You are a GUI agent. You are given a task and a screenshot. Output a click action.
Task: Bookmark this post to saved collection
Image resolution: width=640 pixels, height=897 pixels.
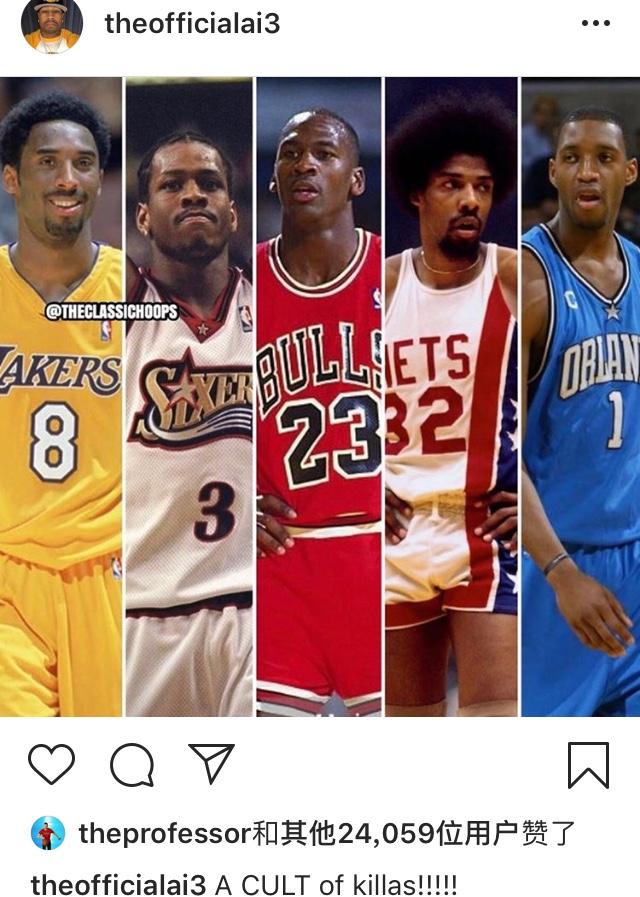[588, 766]
